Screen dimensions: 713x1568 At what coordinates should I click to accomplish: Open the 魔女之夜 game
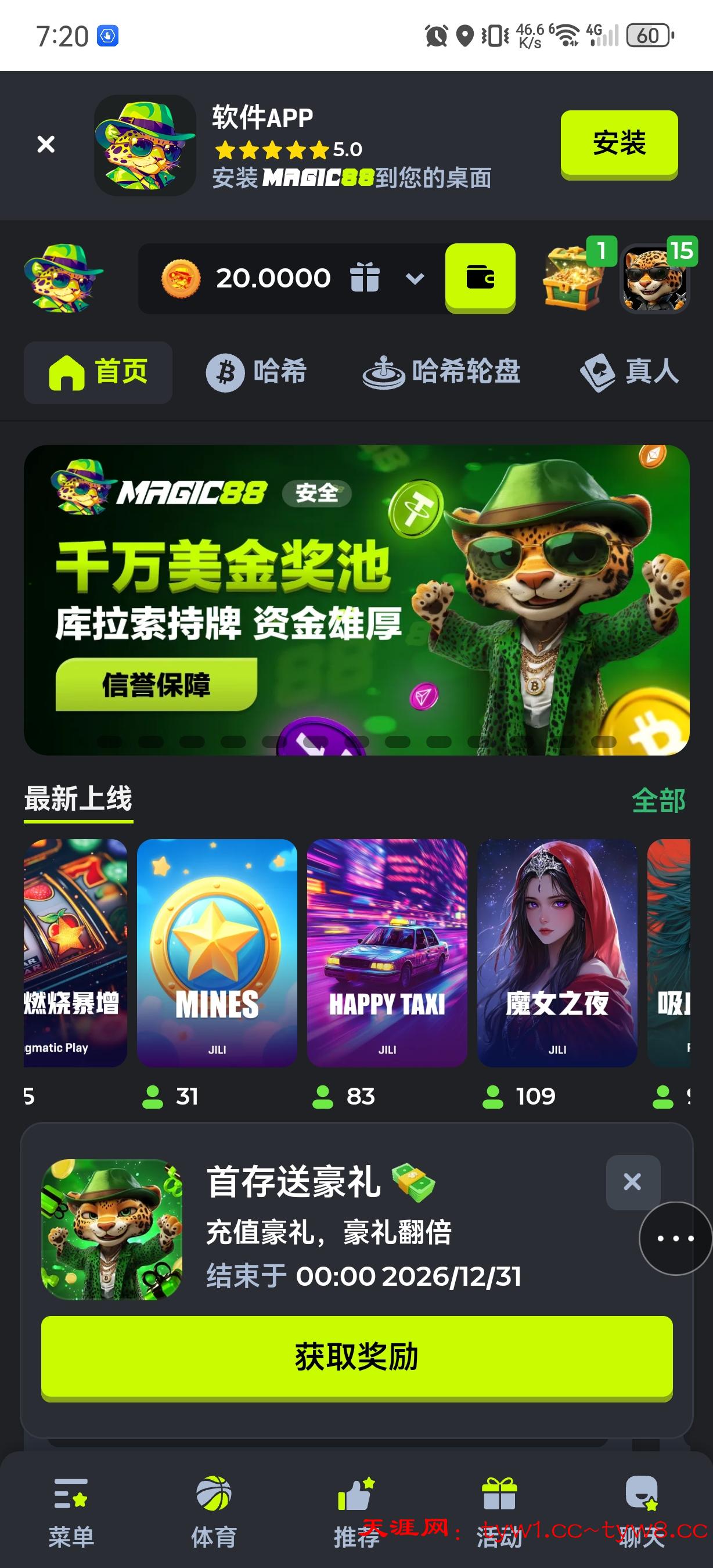[557, 952]
